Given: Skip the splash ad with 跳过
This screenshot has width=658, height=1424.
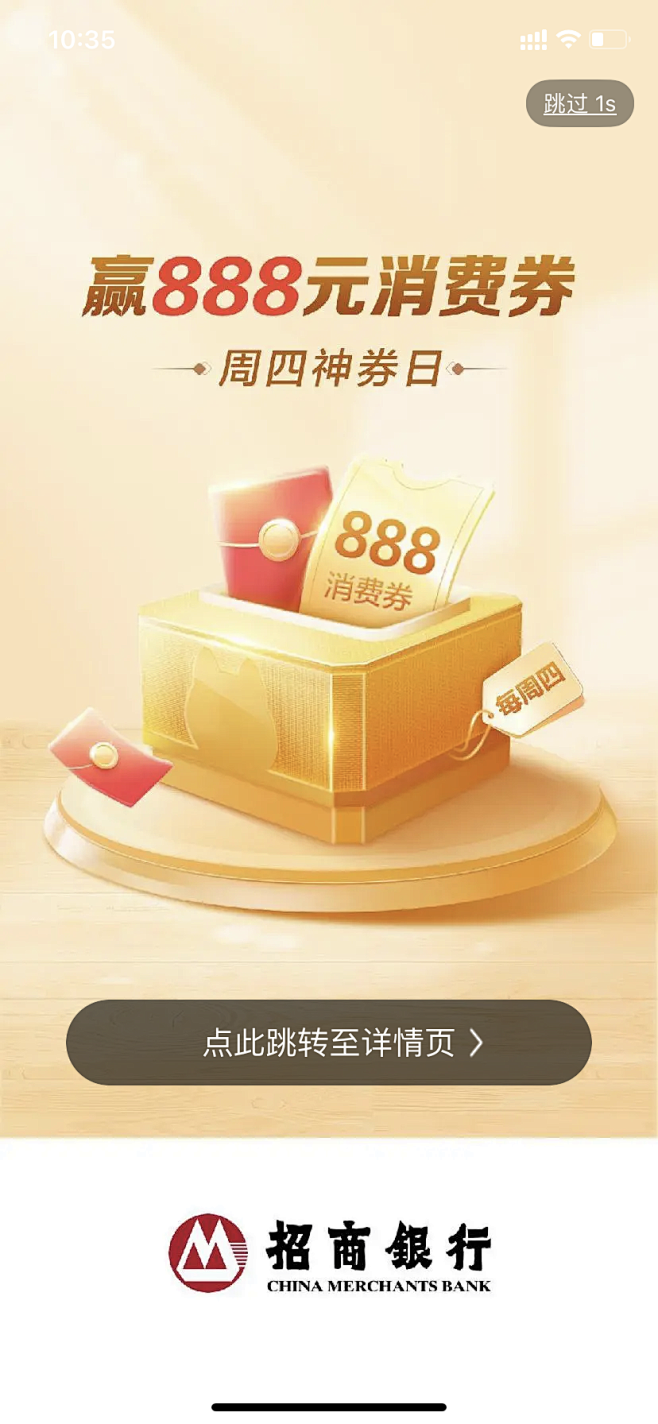Looking at the screenshot, I should point(579,103).
